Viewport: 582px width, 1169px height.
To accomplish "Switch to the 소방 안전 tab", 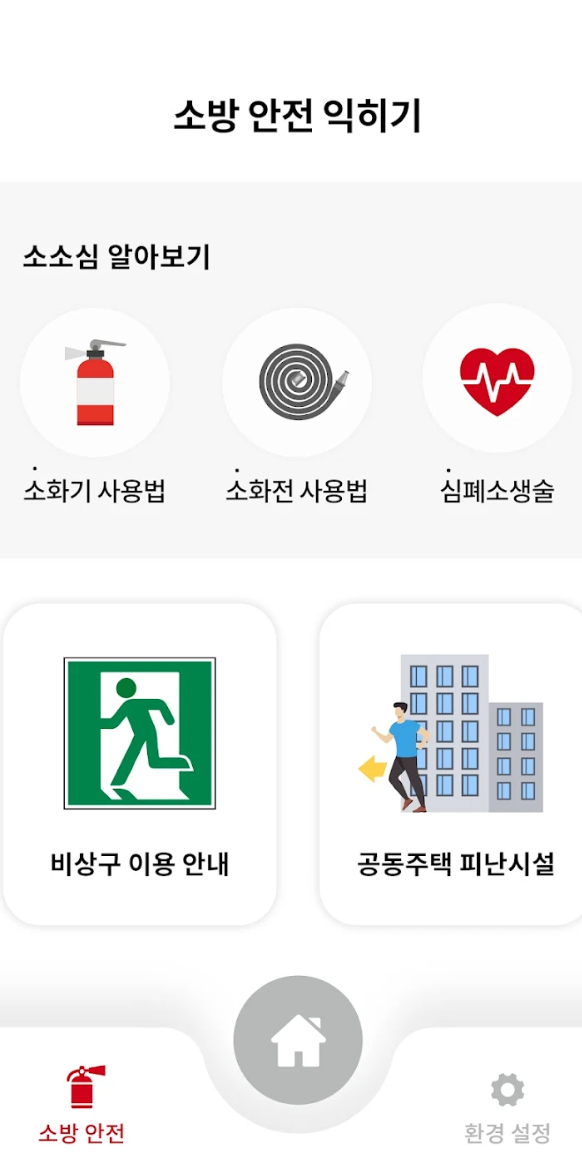I will click(x=82, y=1104).
